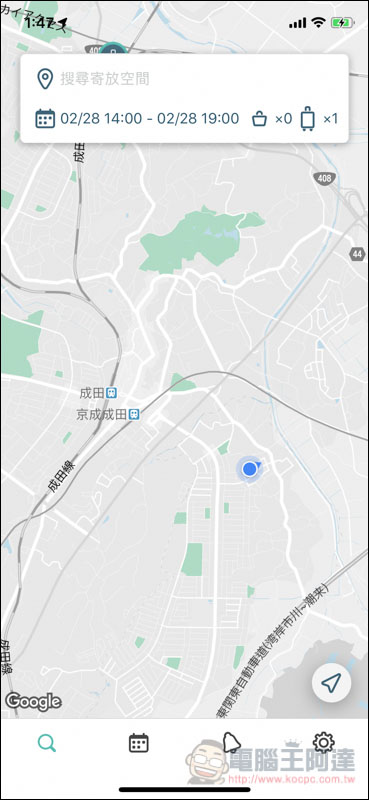Image resolution: width=369 pixels, height=800 pixels.
Task: Open the notifications bell tab
Action: tap(231, 742)
